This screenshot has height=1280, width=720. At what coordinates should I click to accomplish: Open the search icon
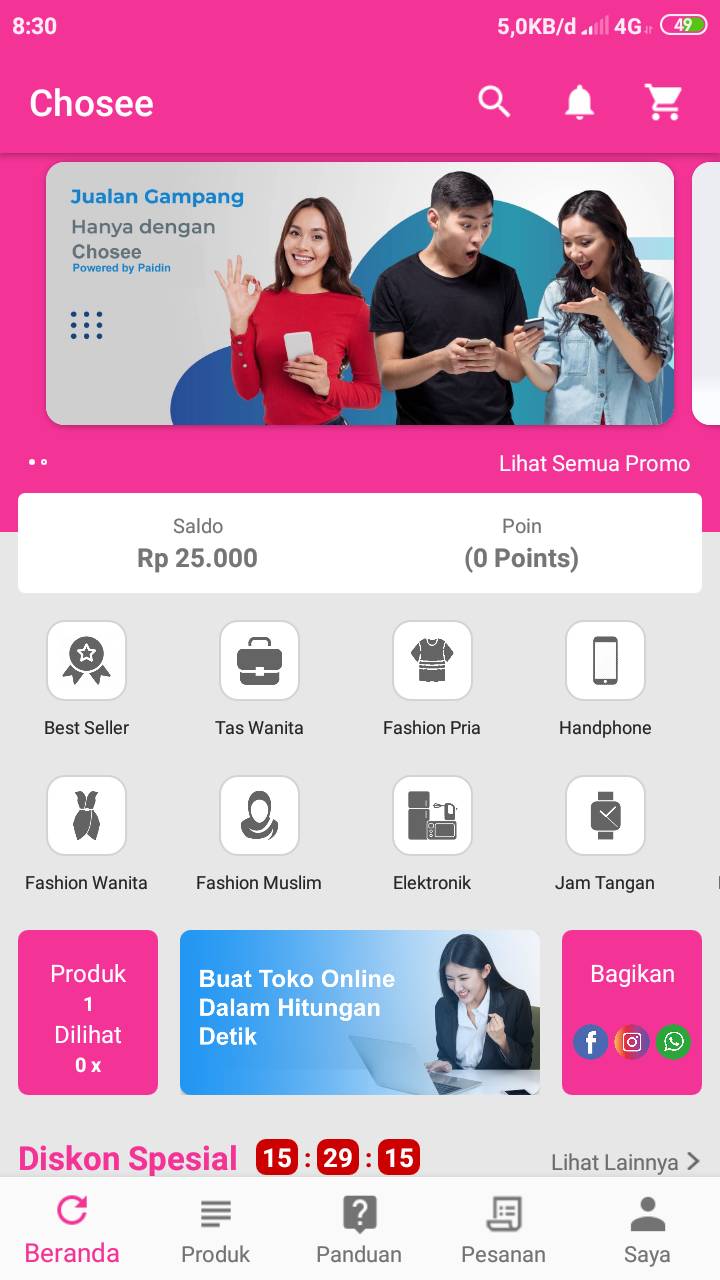pos(494,101)
